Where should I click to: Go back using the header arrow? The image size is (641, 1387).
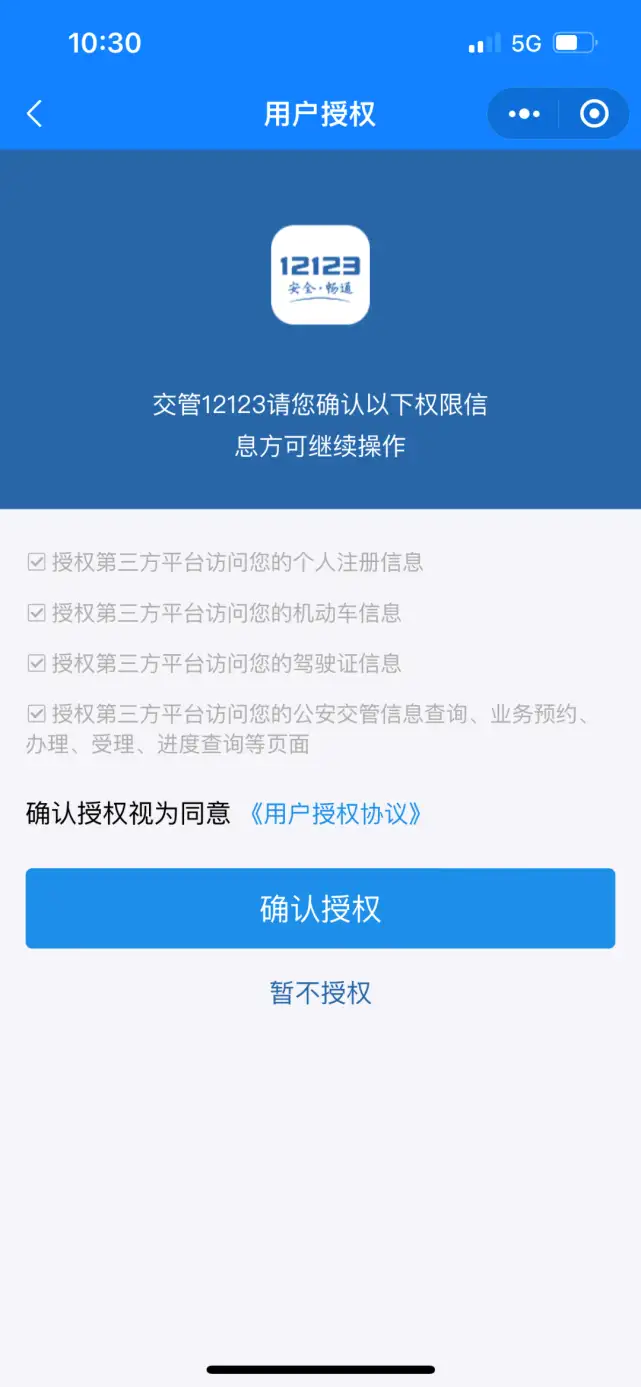click(35, 114)
